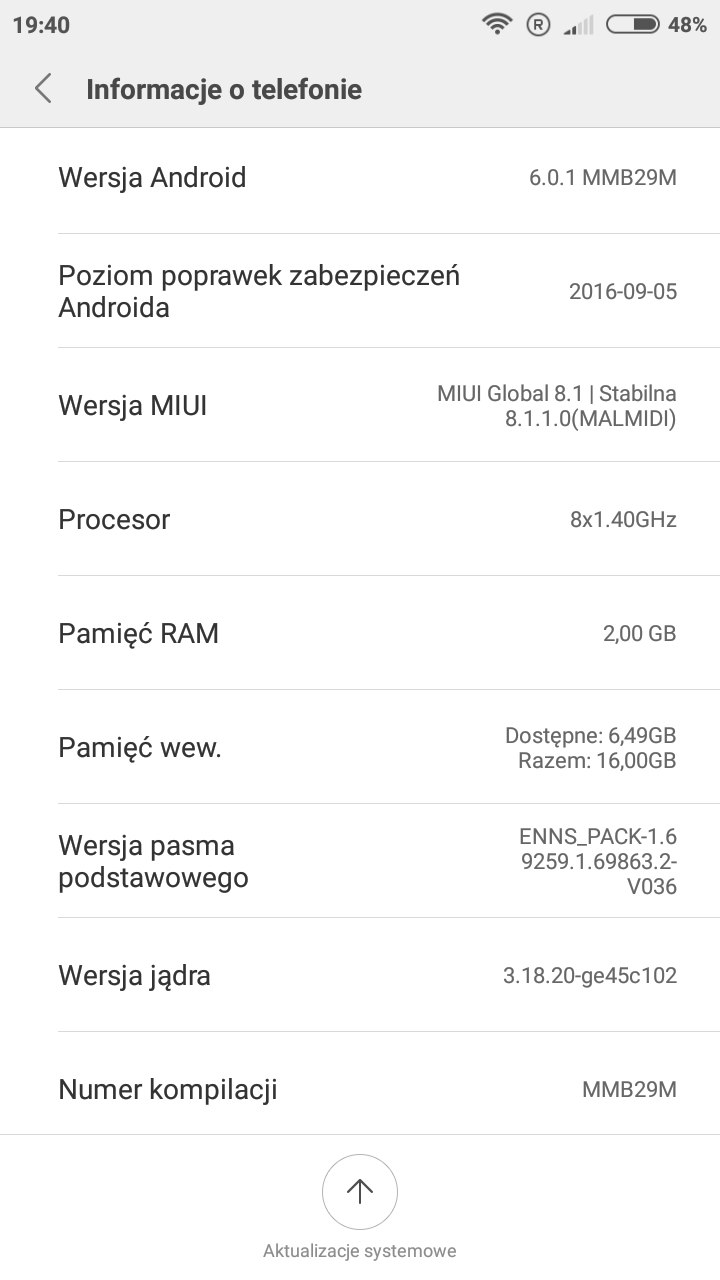Screen dimensions: 720x1280
Task: Open the Pamięć wew. storage row
Action: pyautogui.click(x=360, y=747)
